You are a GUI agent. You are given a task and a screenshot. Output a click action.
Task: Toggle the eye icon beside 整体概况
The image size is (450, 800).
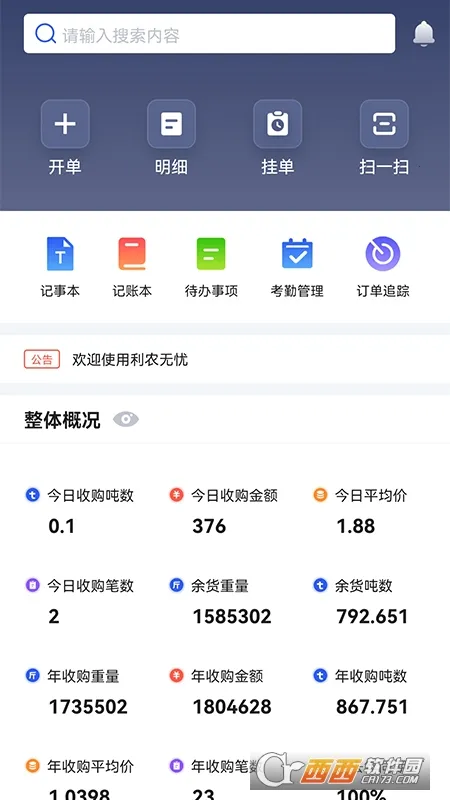[x=126, y=420]
